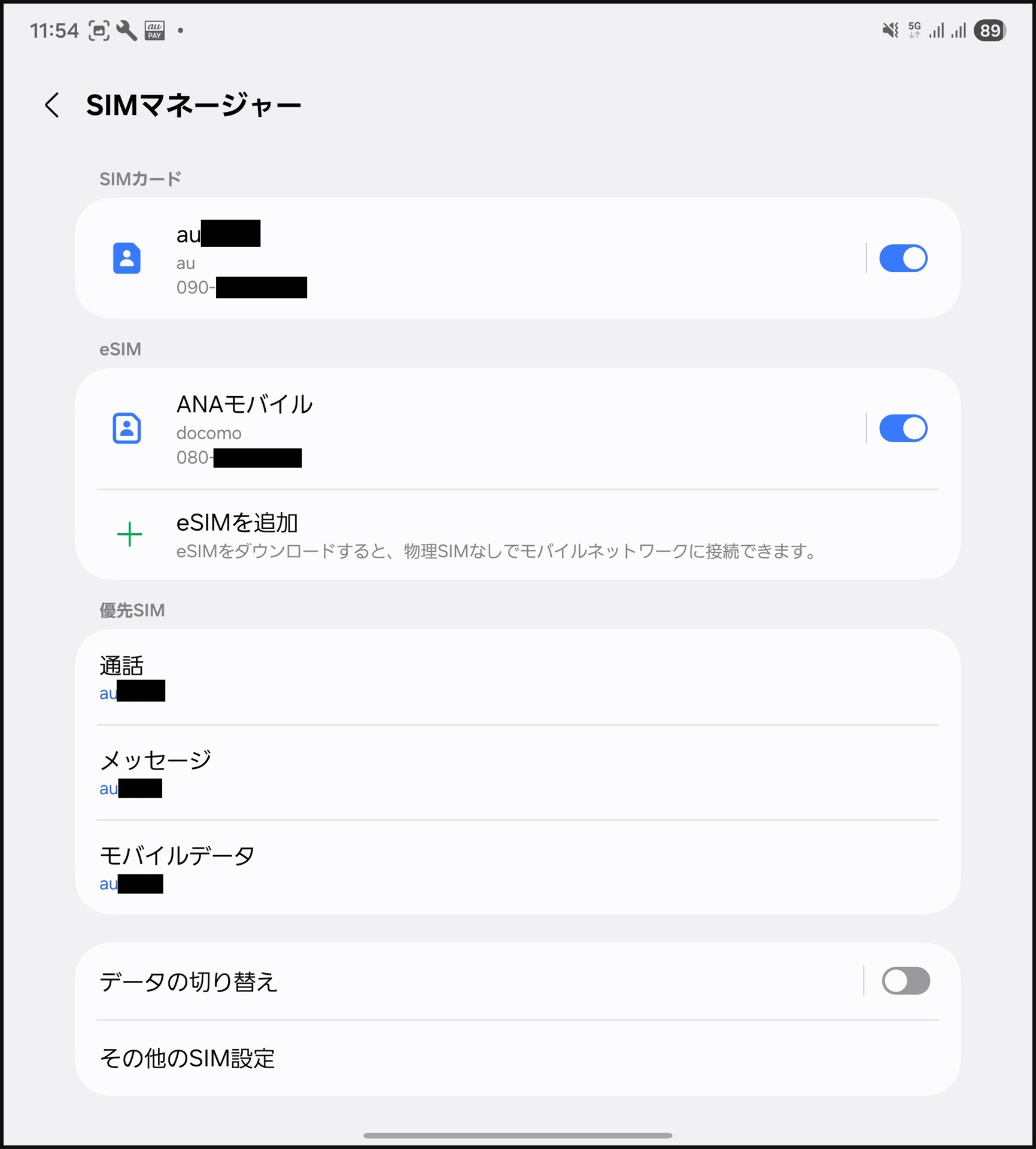Tap the 5G network indicator icon
This screenshot has width=1036, height=1149.
point(913,30)
